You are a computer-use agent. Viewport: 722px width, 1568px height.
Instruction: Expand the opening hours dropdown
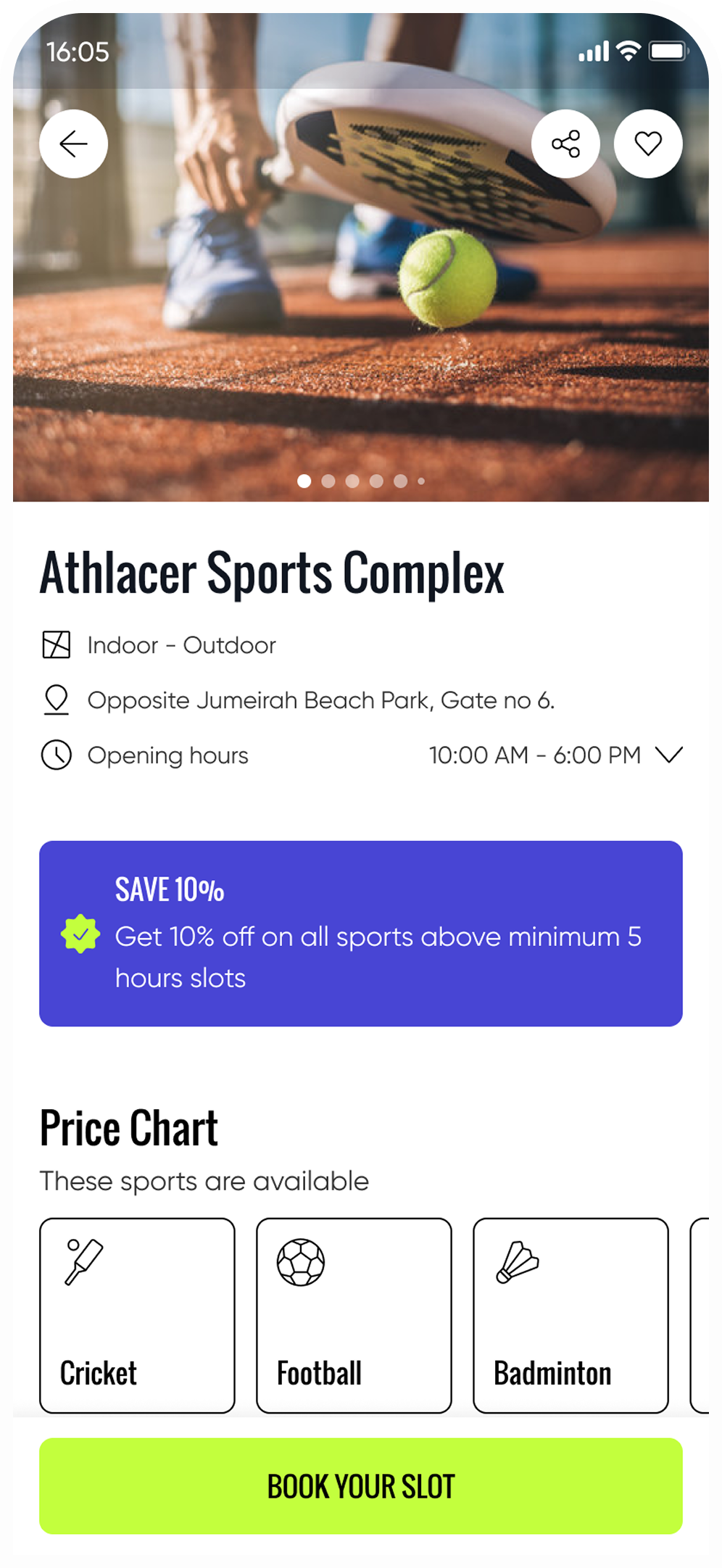click(668, 755)
